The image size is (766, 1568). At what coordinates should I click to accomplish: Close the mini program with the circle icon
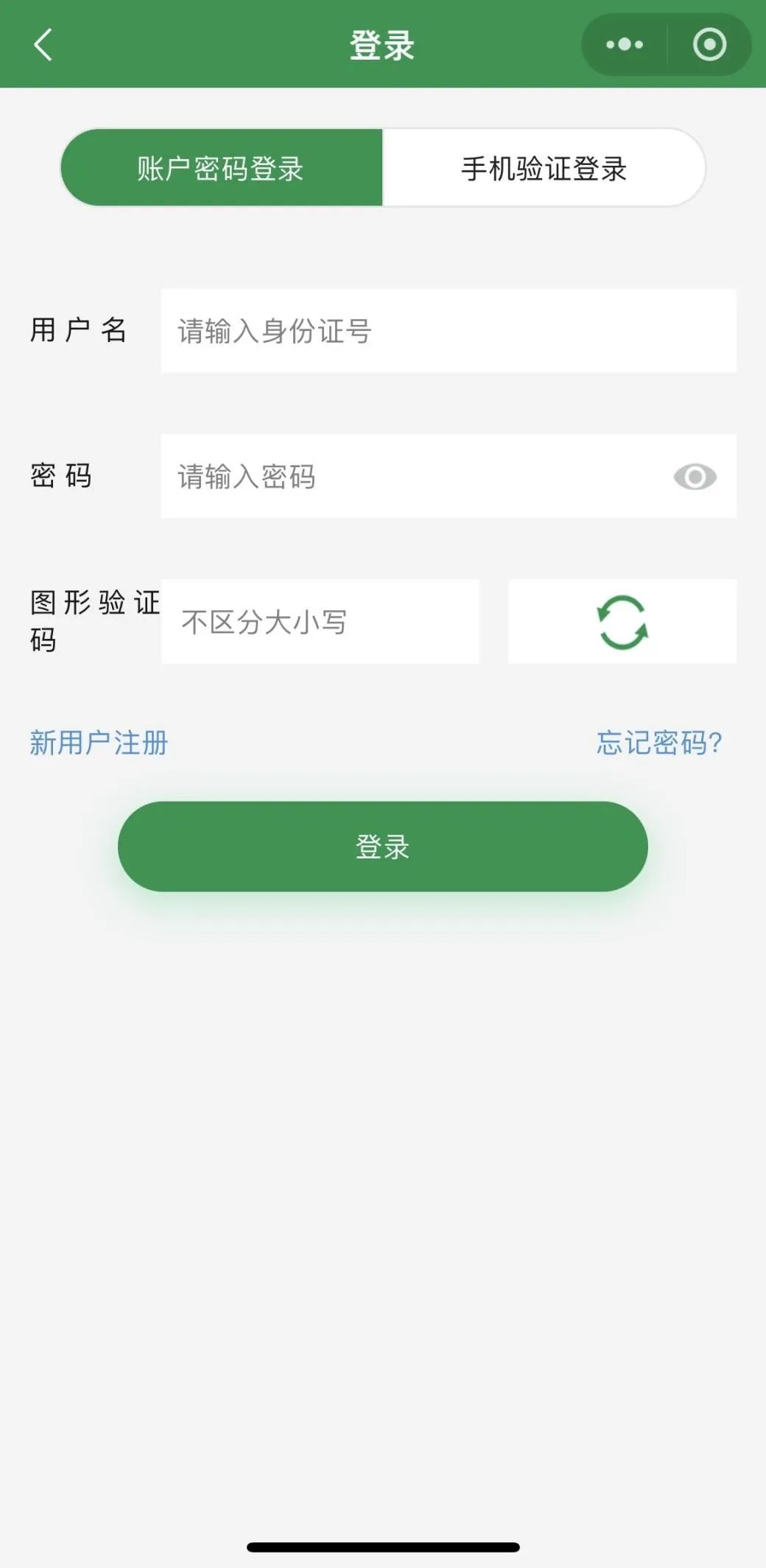point(709,44)
